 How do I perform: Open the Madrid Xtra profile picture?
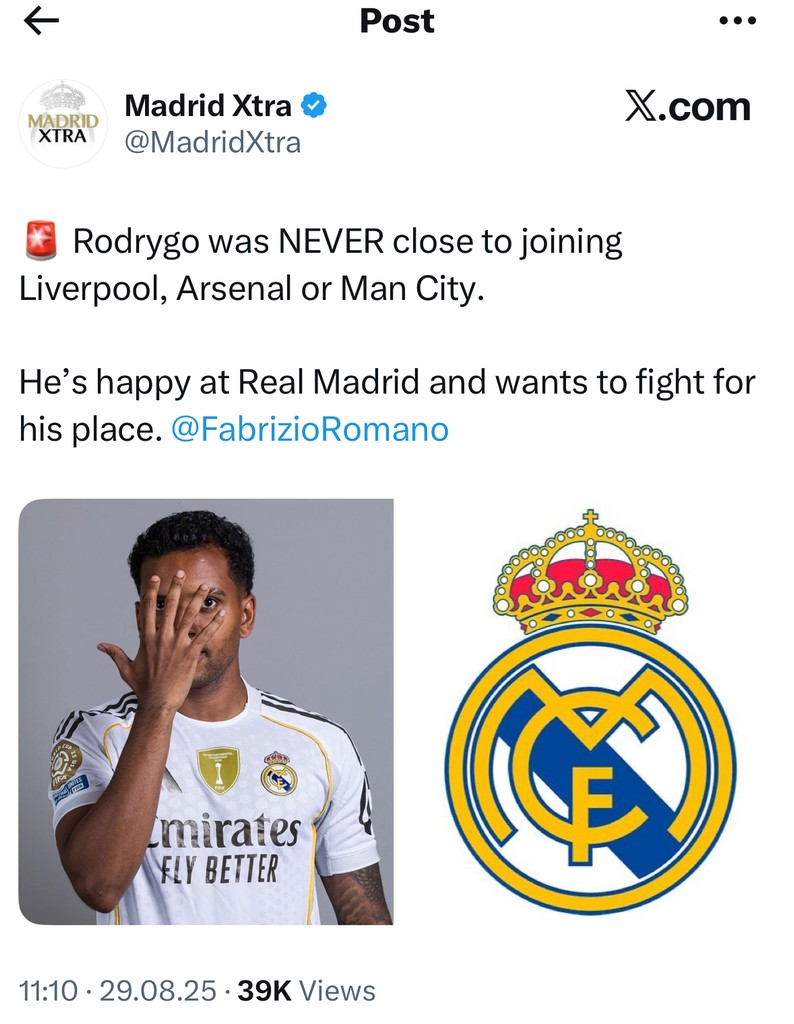coord(62,122)
